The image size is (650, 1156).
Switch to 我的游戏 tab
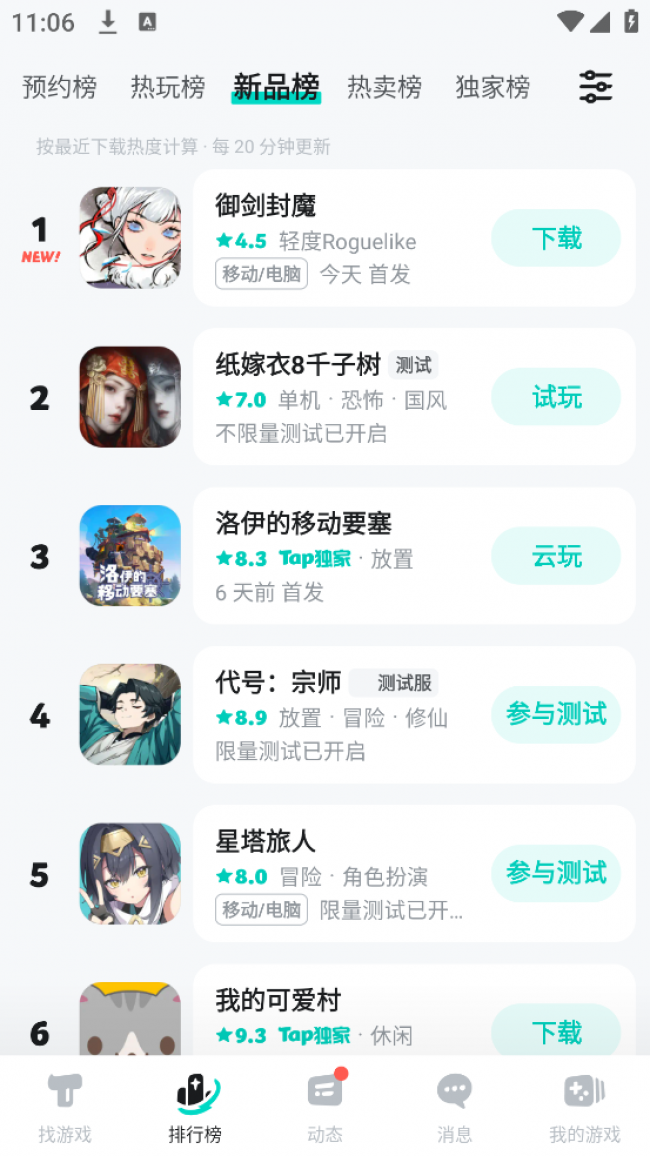584,1107
